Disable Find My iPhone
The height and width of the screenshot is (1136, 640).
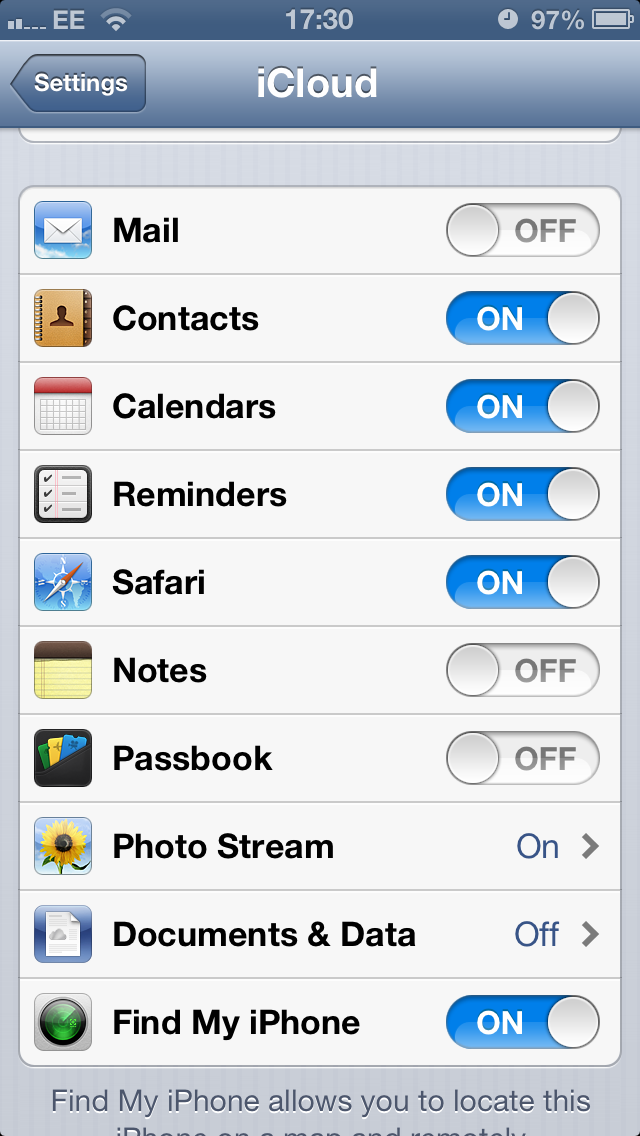(522, 1023)
